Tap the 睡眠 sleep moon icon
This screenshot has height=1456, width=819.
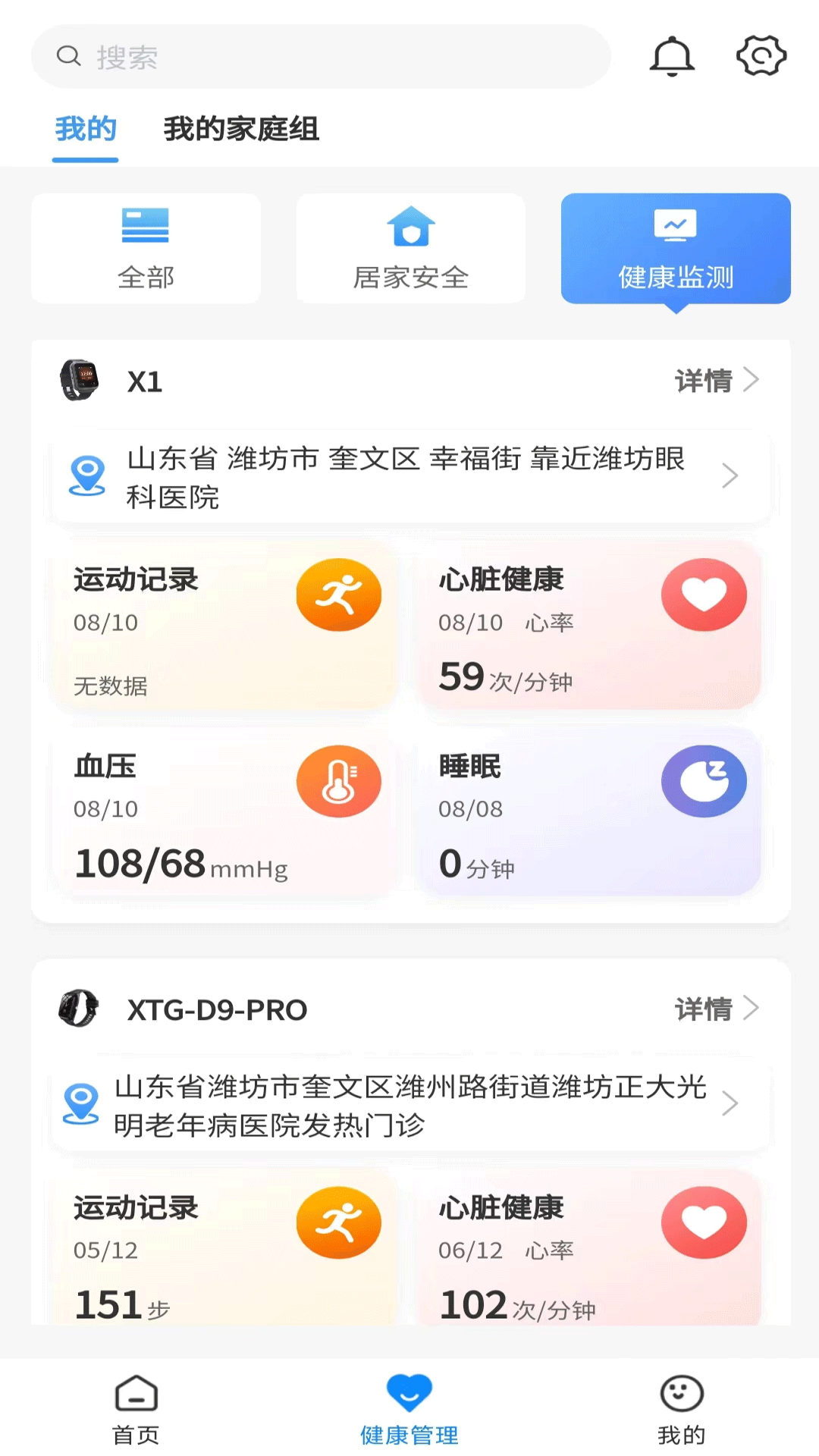point(704,781)
